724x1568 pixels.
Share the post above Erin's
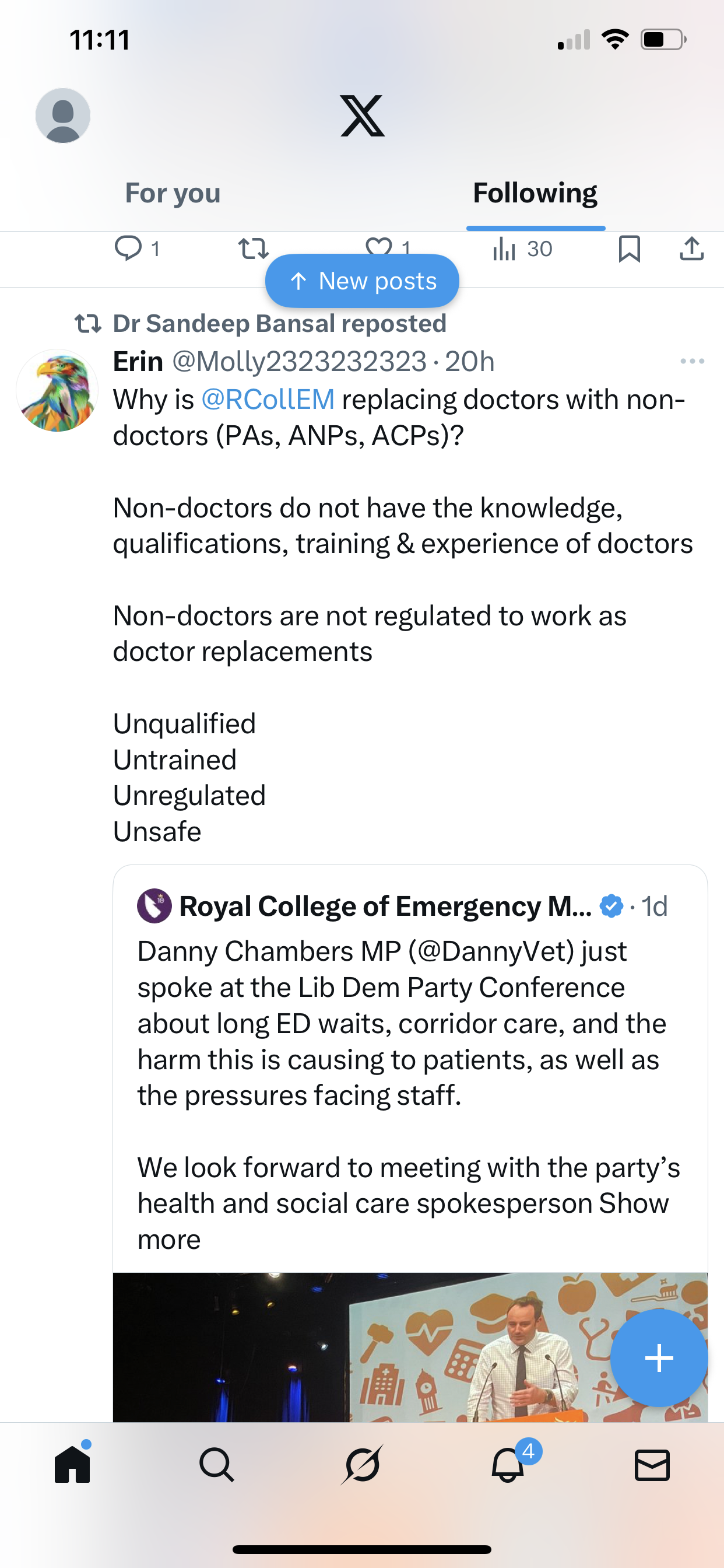[692, 249]
